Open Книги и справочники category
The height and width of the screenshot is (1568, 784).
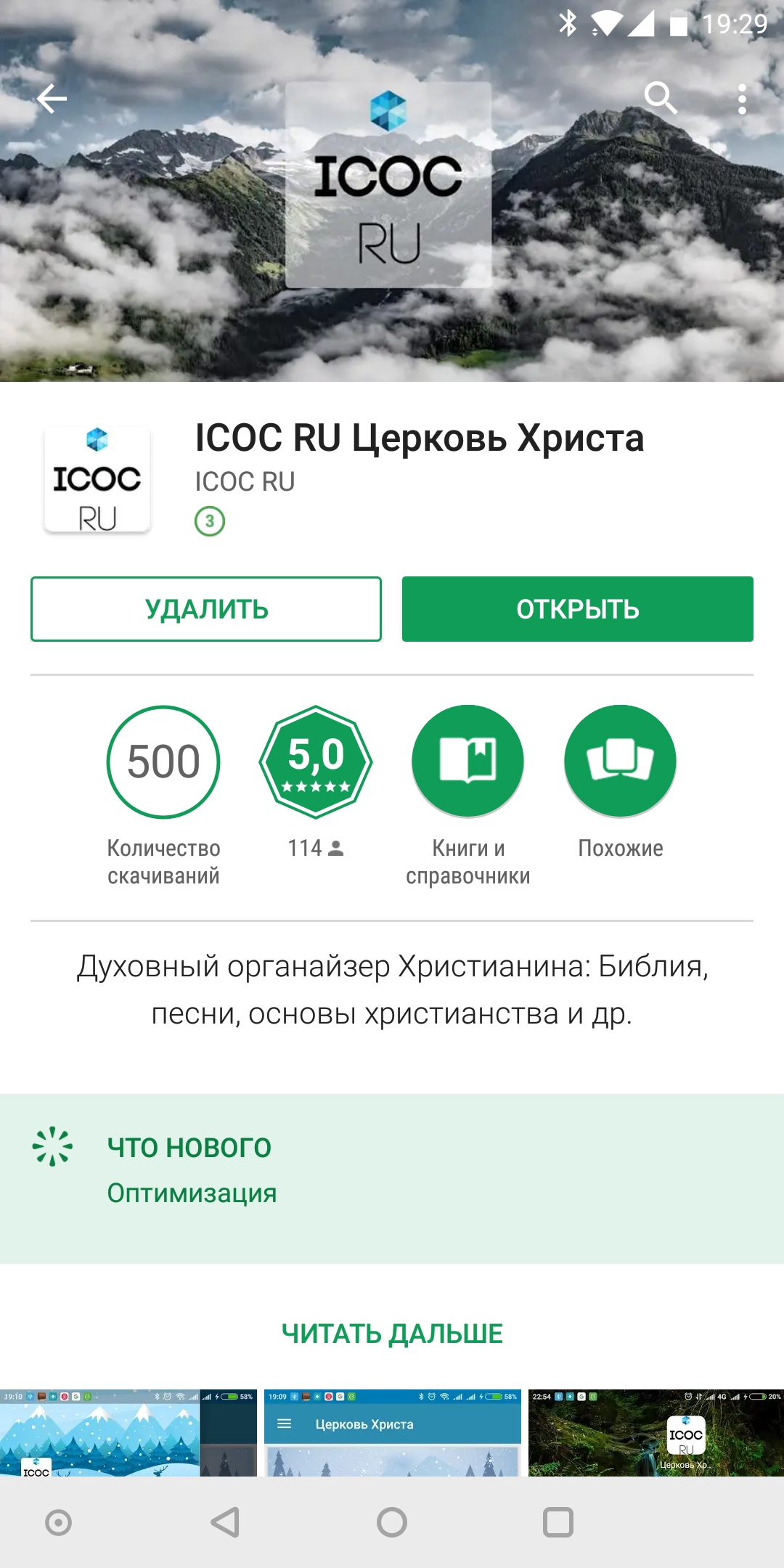click(x=467, y=762)
